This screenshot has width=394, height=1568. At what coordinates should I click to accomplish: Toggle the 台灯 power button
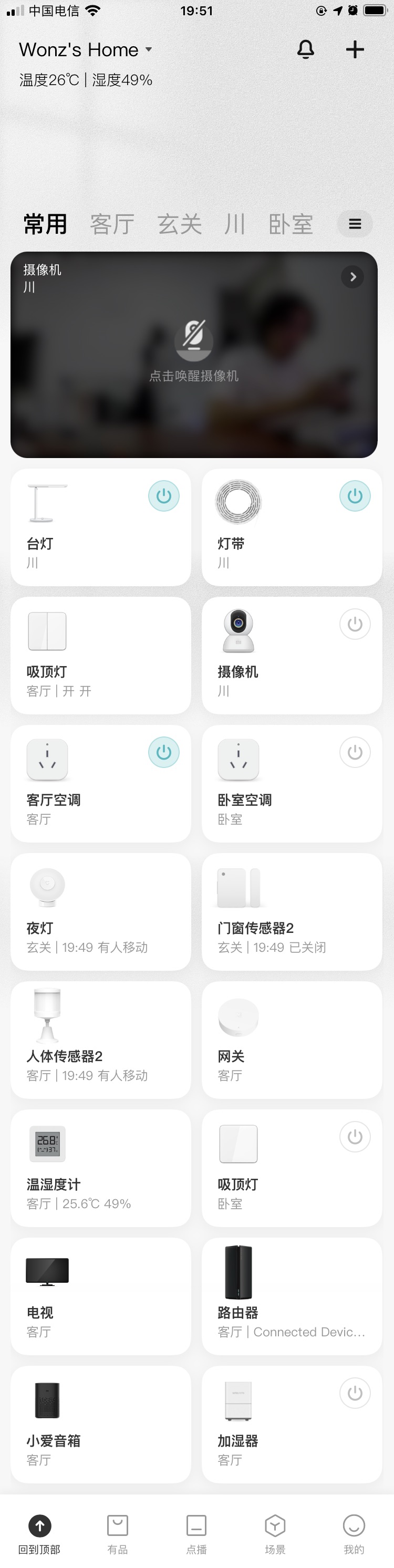coord(164,496)
